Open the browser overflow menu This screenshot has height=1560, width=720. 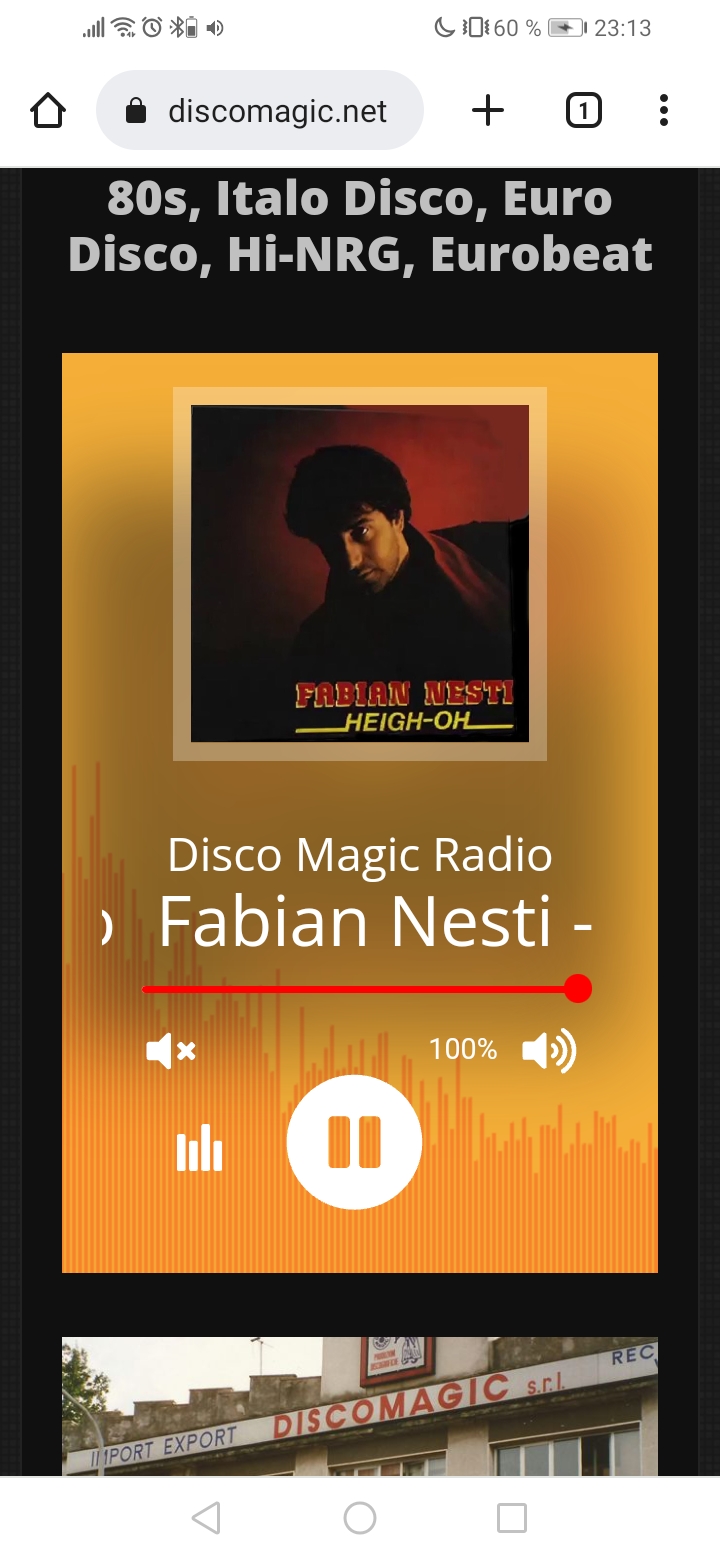663,111
